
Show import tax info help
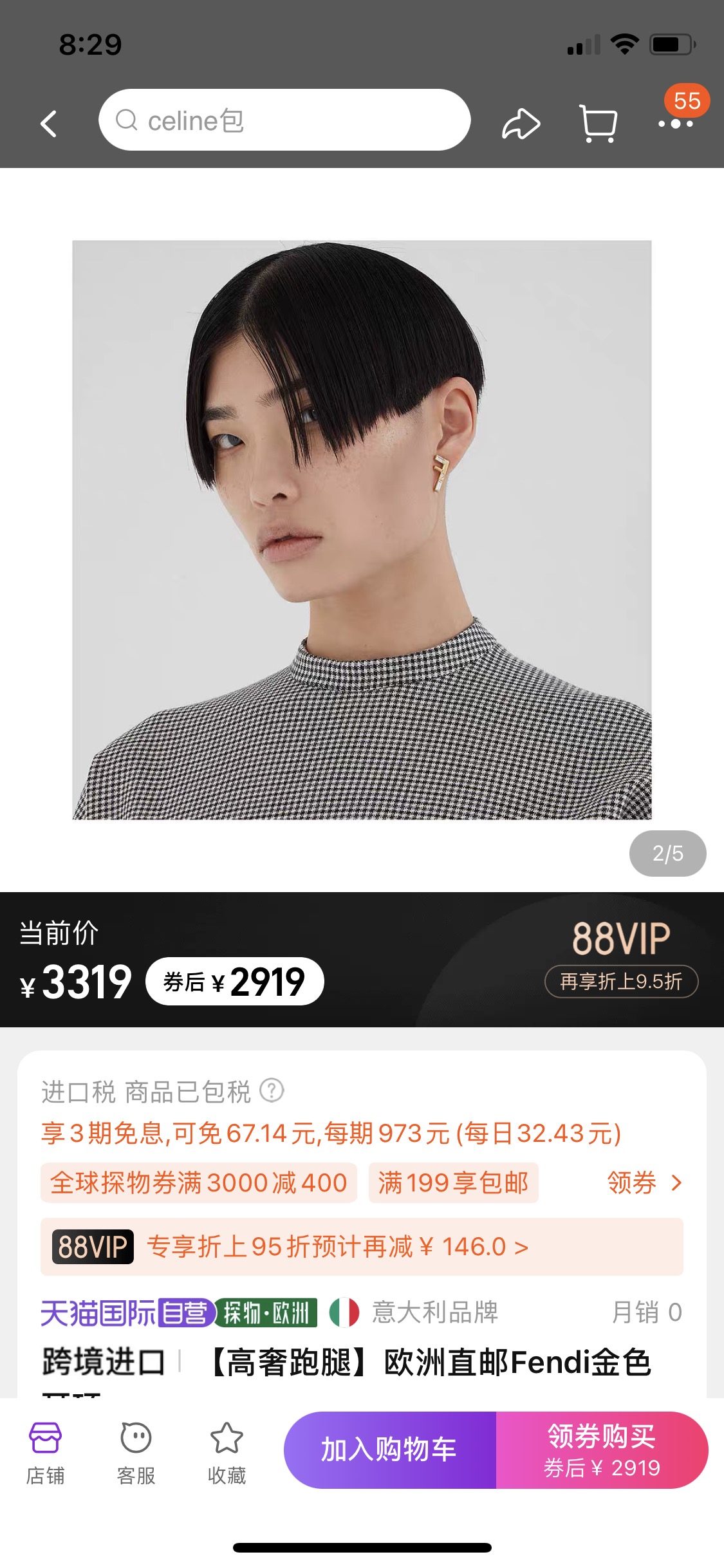pos(272,1091)
